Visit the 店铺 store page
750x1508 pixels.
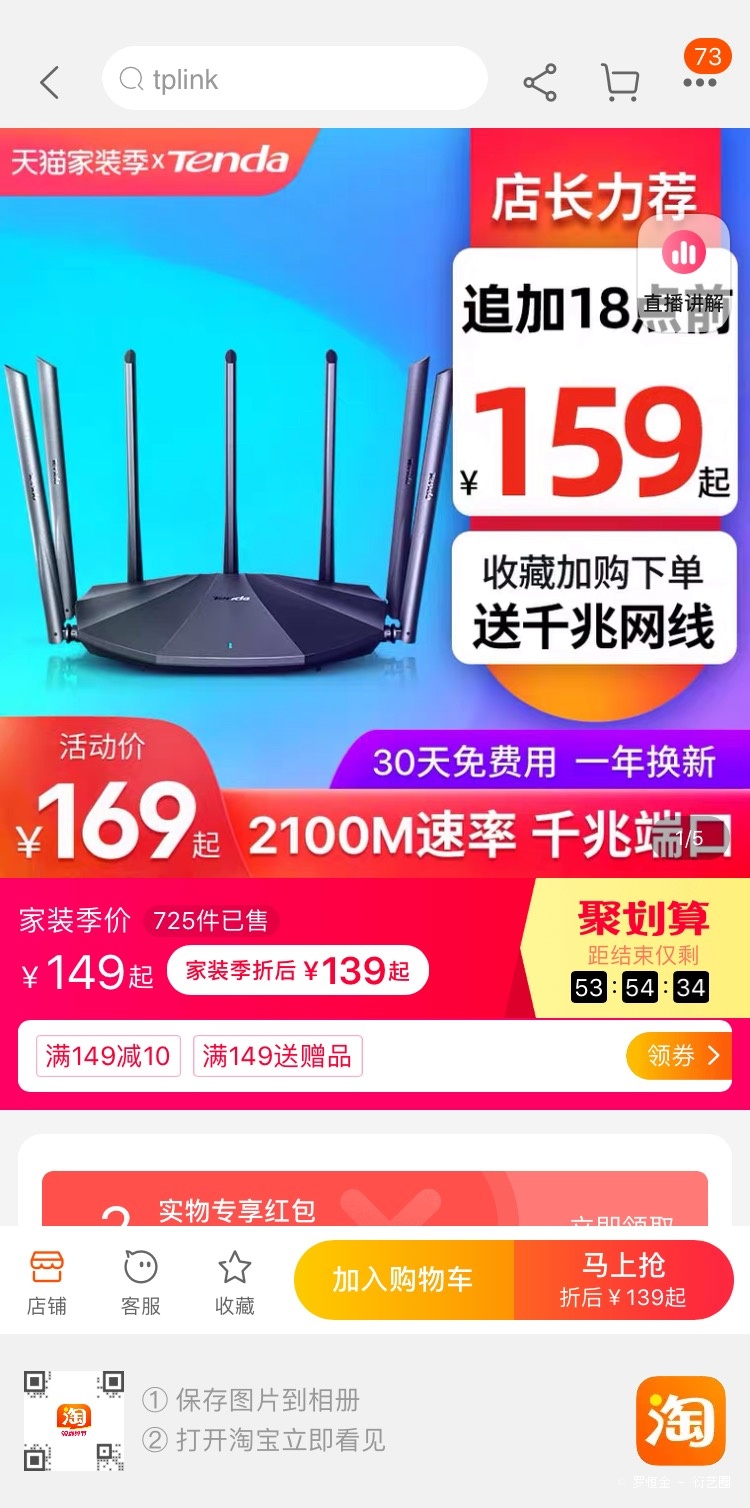click(47, 1282)
